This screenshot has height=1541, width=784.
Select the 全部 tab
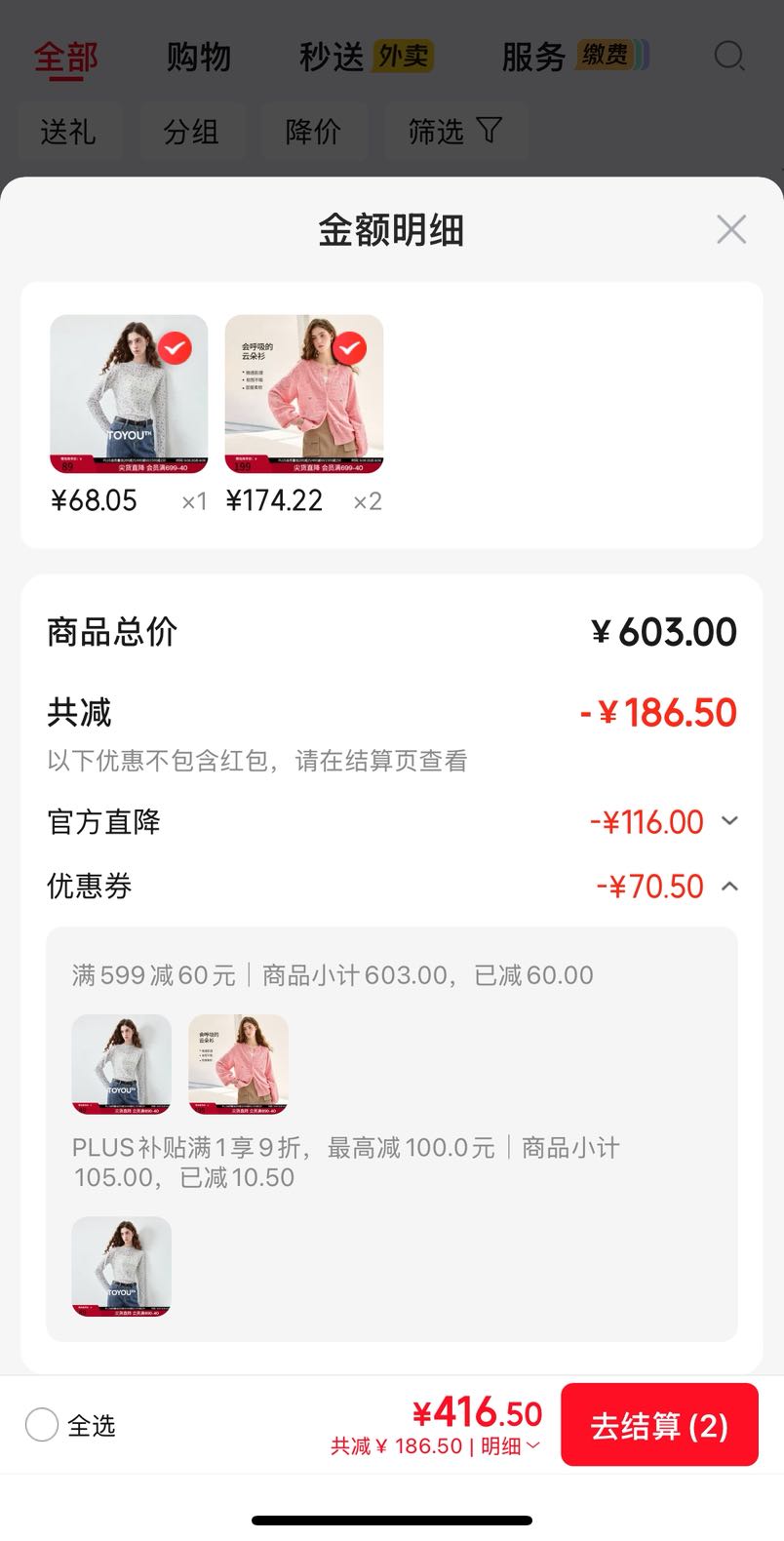[66, 57]
